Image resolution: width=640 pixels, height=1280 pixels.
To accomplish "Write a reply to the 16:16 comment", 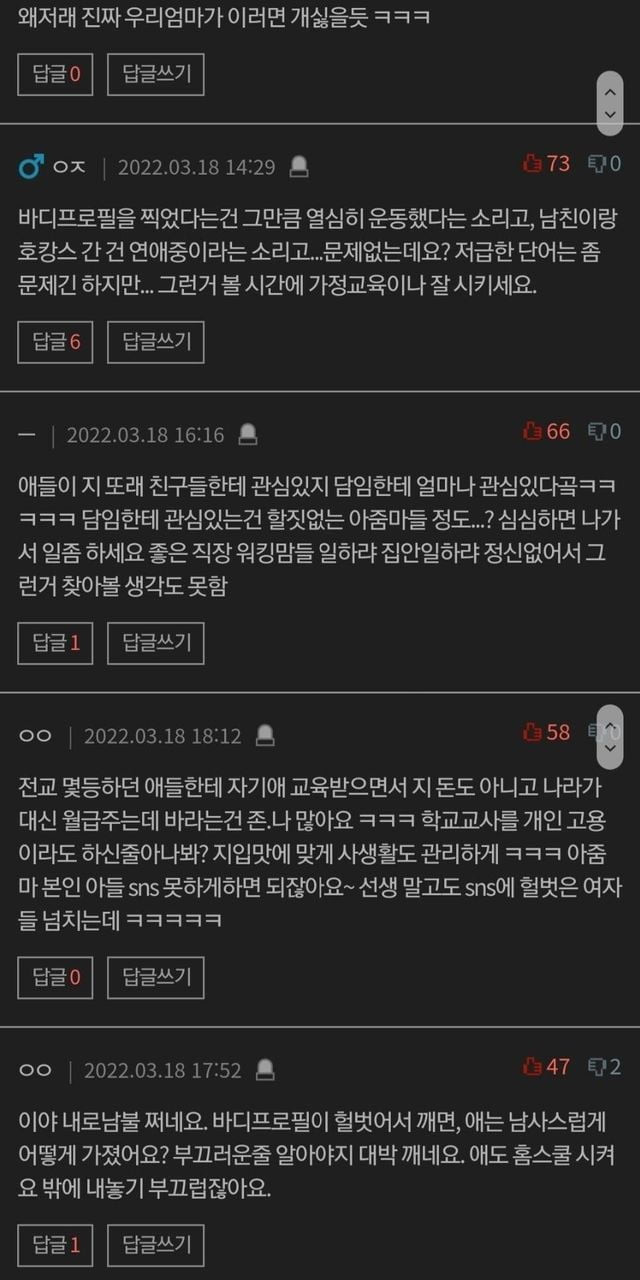I will coord(155,643).
